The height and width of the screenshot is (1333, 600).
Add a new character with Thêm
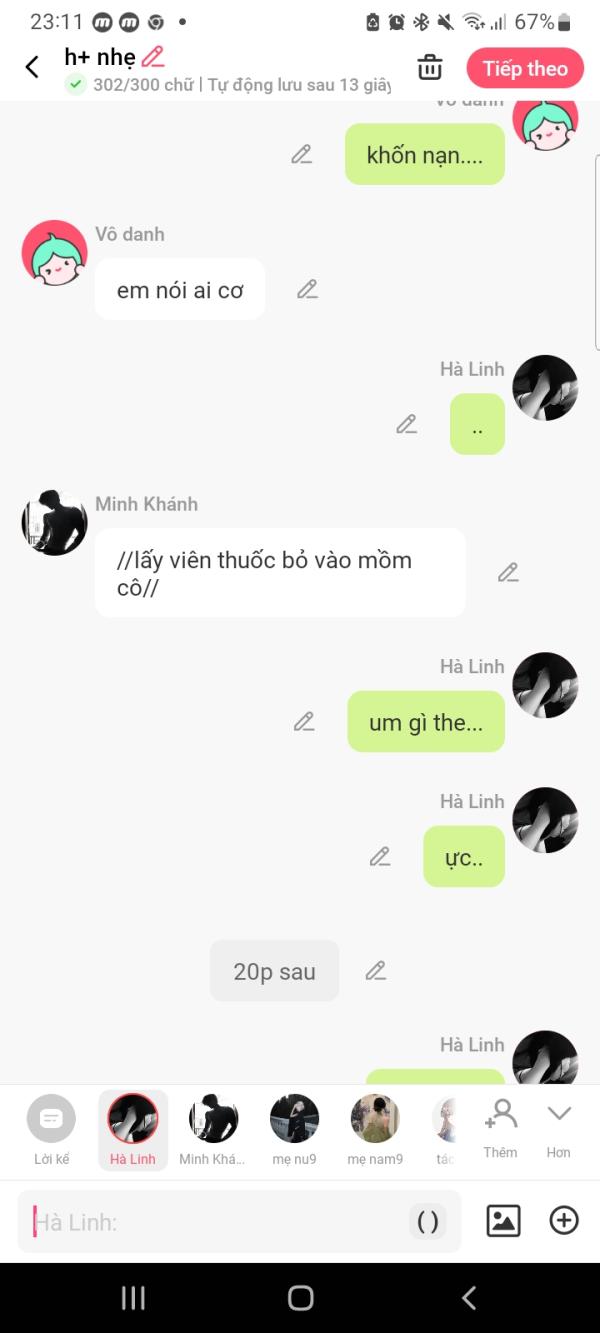click(x=500, y=1126)
